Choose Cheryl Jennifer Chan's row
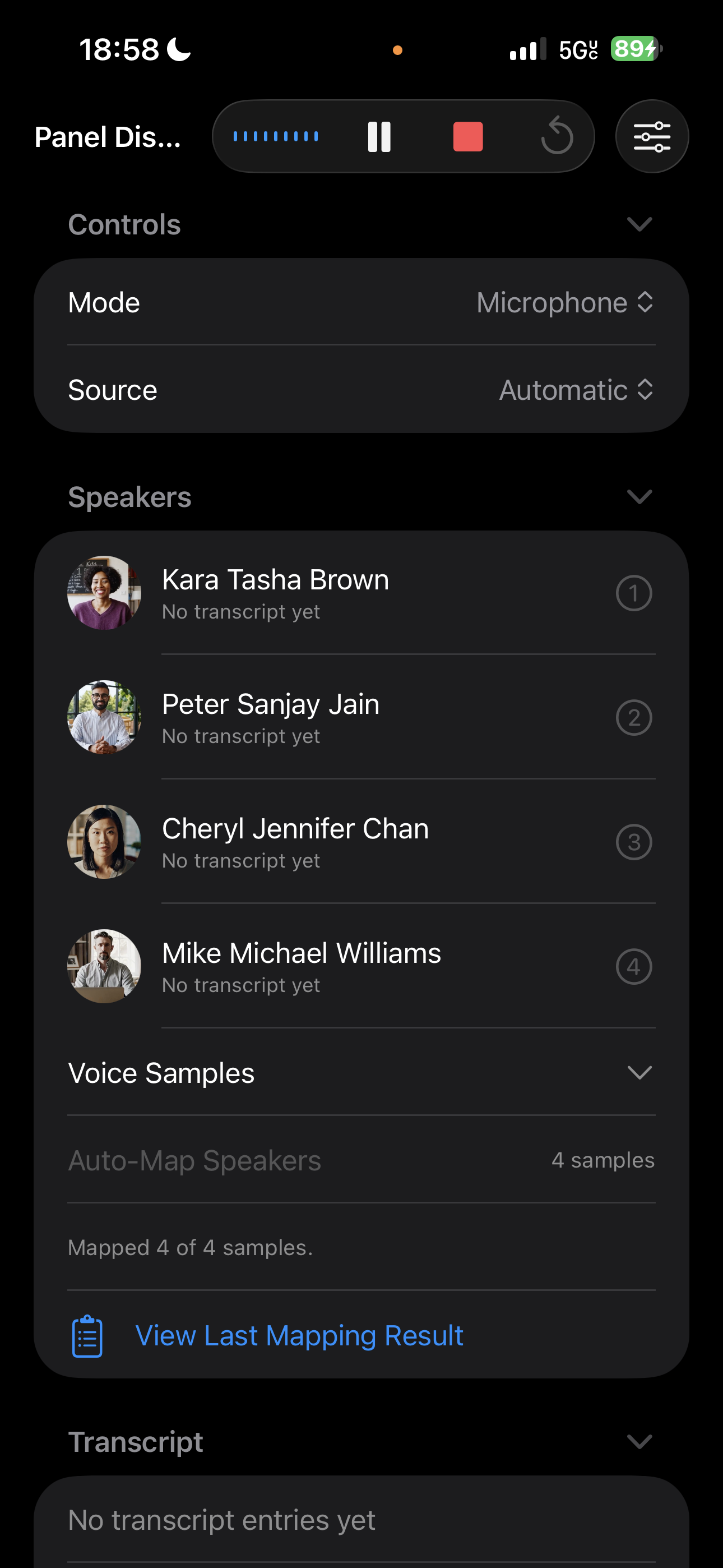723x1568 pixels. [x=360, y=842]
